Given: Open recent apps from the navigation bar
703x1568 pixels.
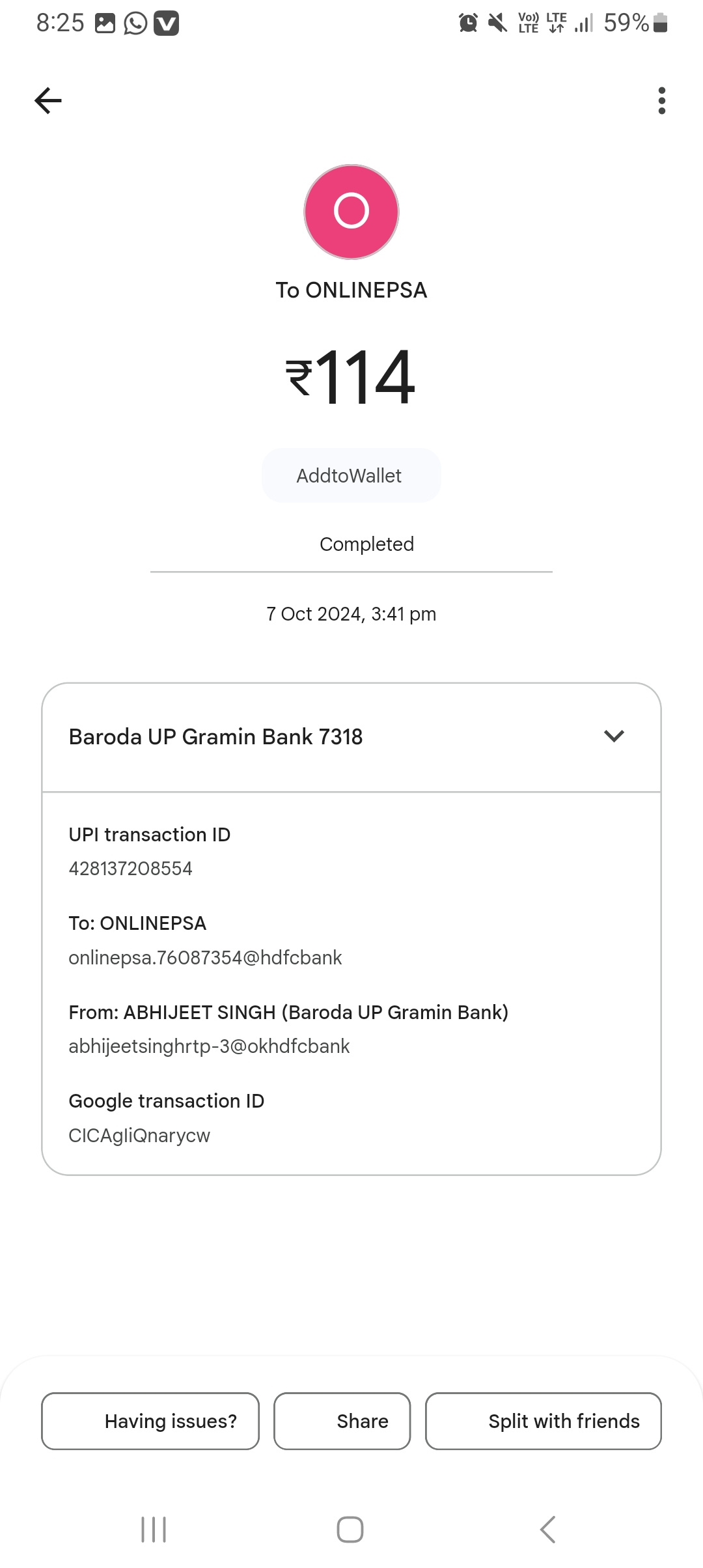Looking at the screenshot, I should point(154,1529).
